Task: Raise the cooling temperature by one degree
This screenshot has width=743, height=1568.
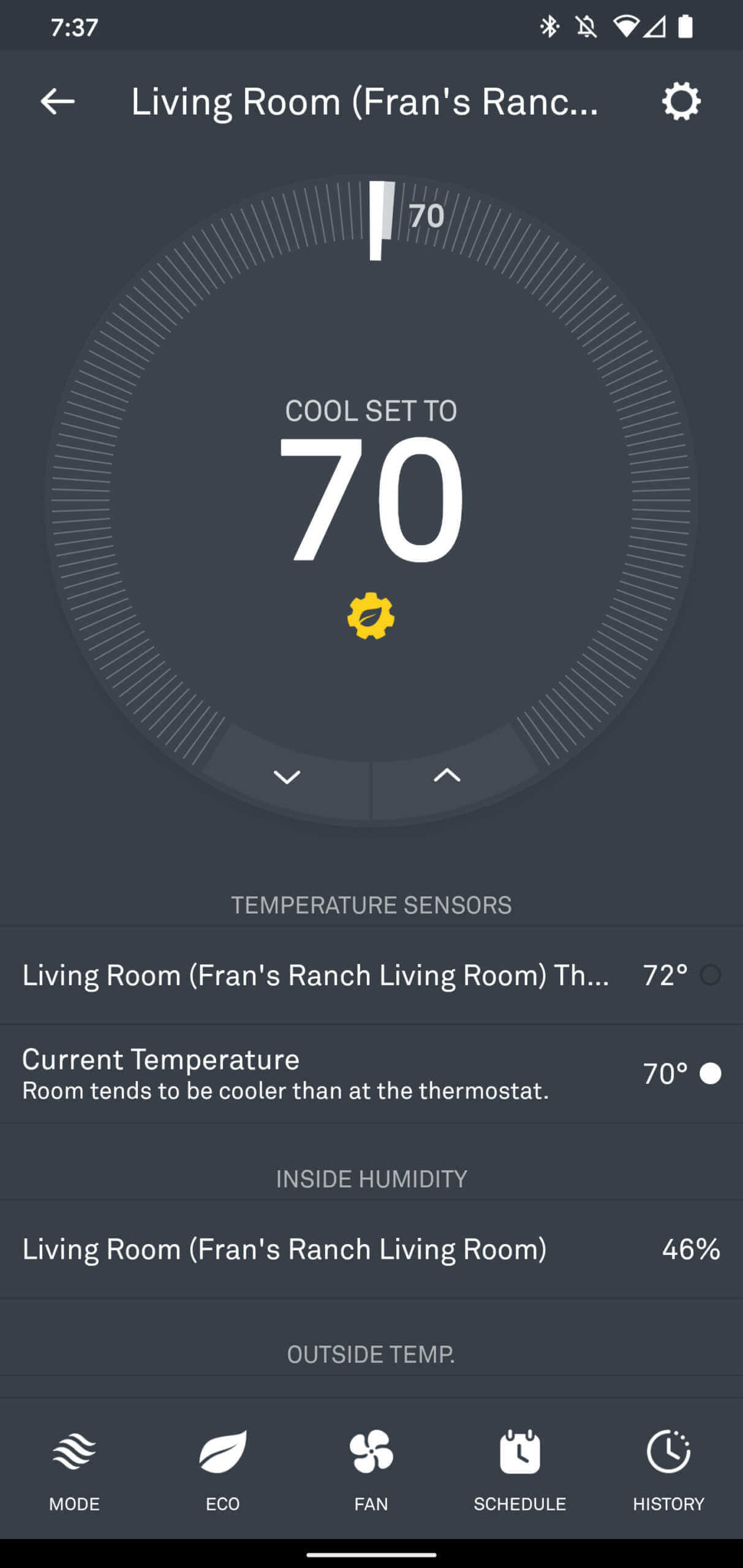Action: click(447, 776)
